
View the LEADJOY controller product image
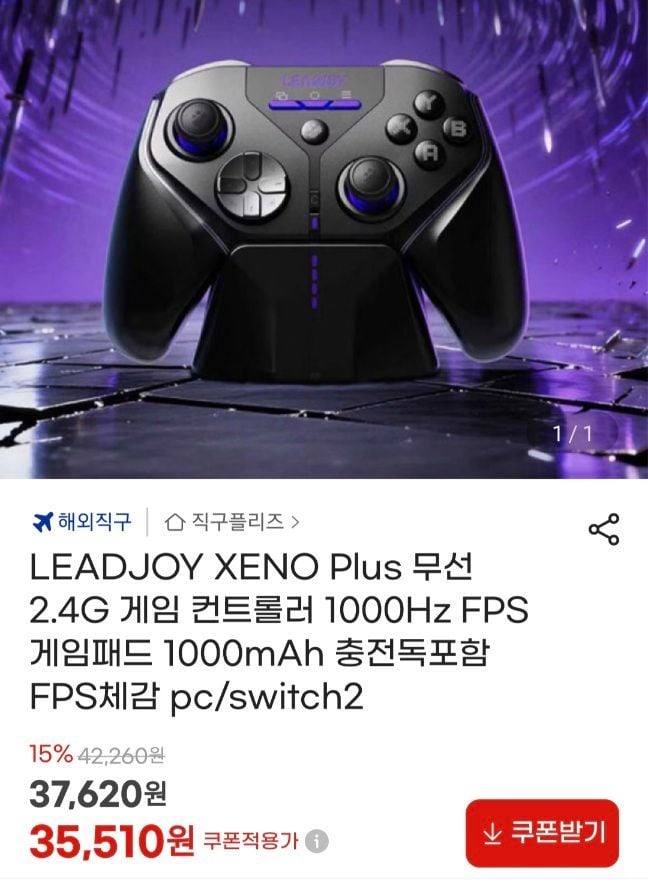click(x=324, y=240)
